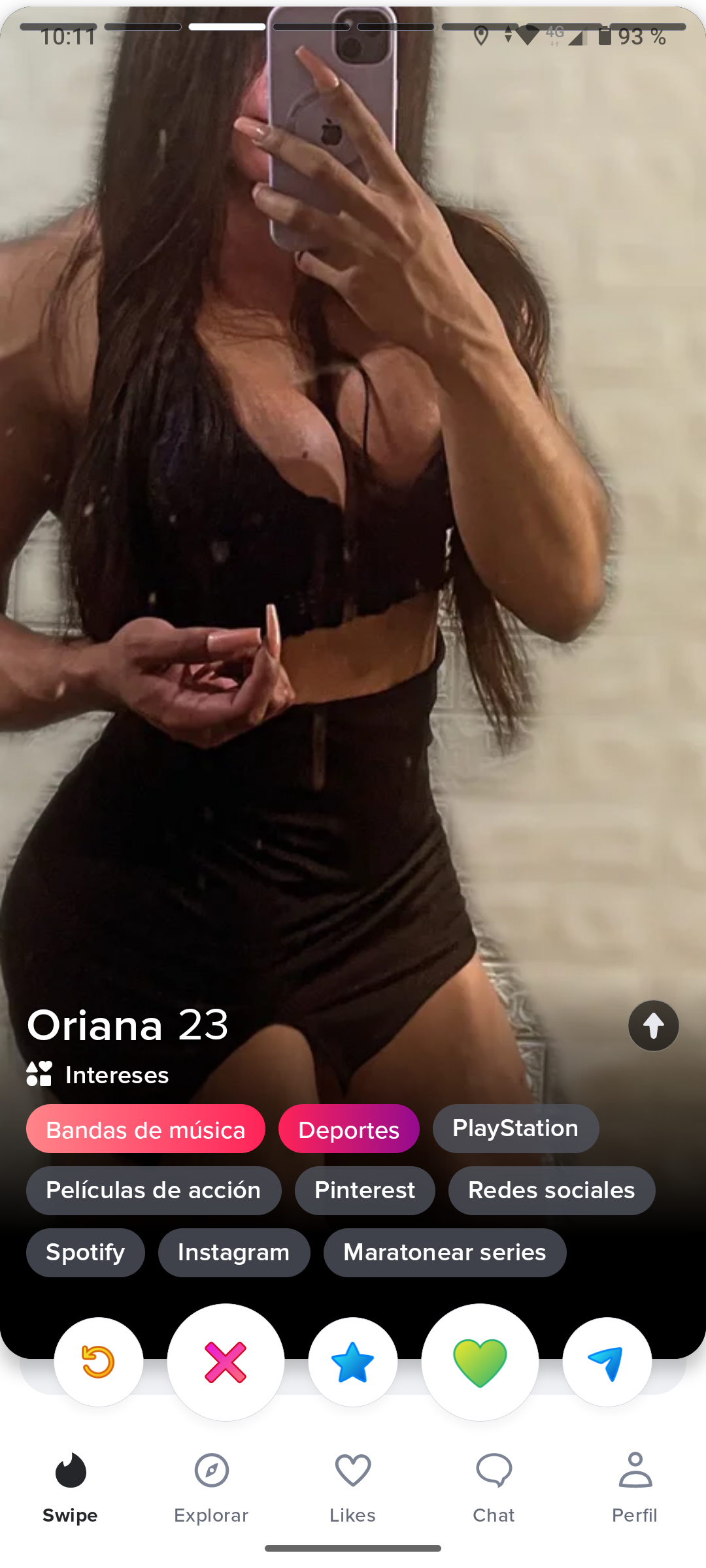Send a Super Like with the blue star
The image size is (706, 1568).
353,1362
